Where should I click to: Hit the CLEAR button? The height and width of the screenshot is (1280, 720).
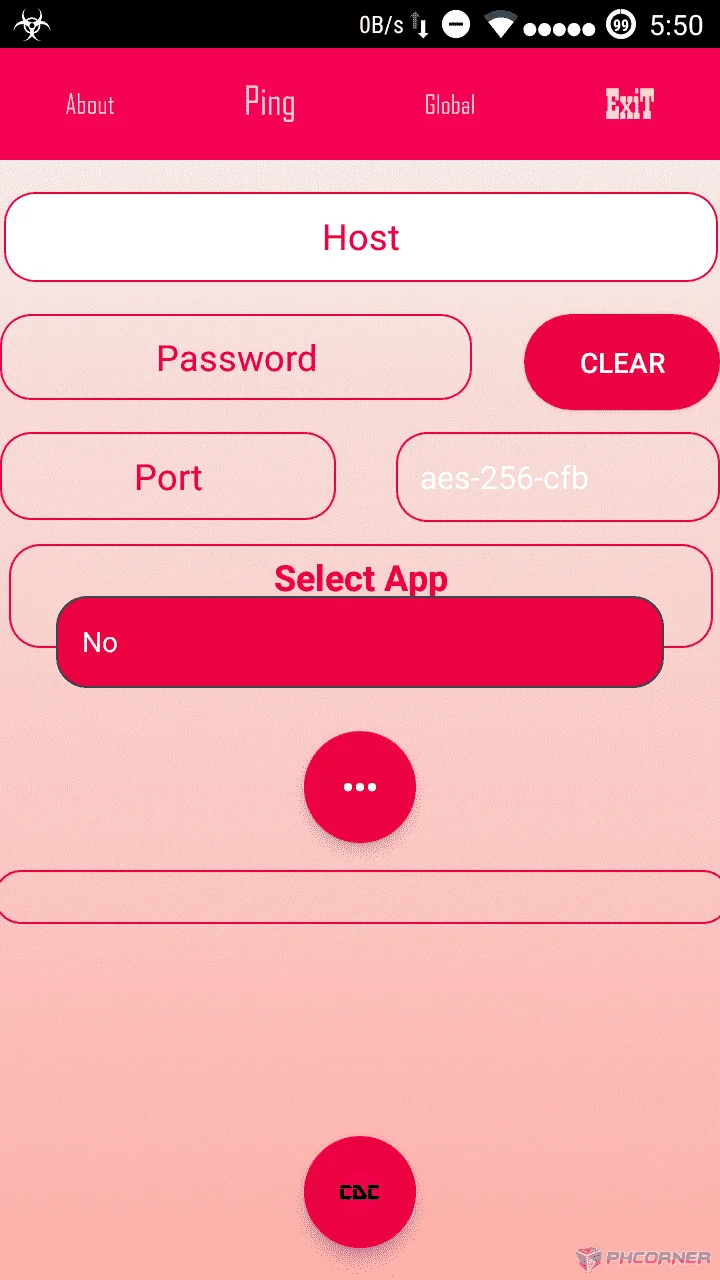pyautogui.click(x=622, y=362)
